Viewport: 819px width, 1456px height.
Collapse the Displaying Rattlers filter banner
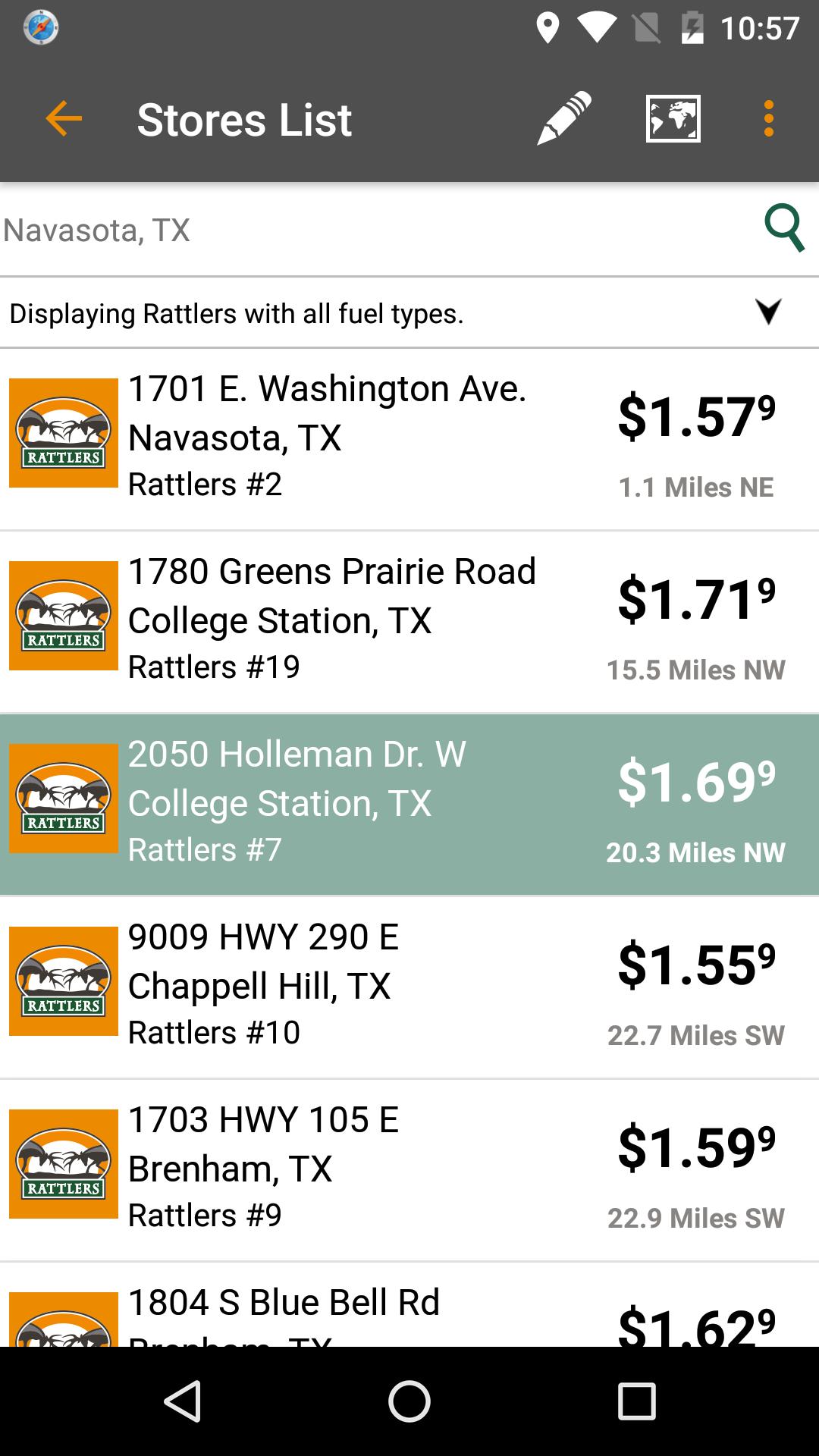[x=769, y=310]
